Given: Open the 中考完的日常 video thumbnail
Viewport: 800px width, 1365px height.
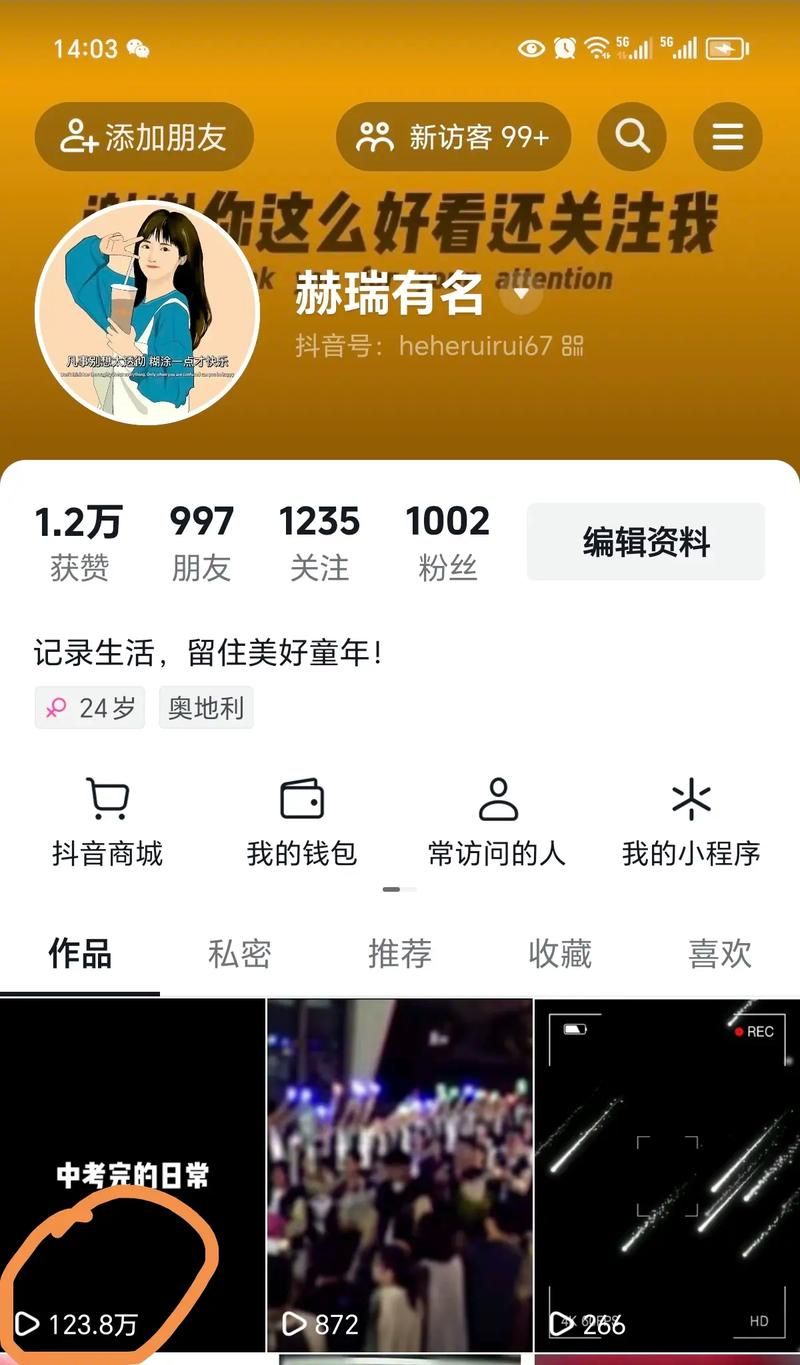Looking at the screenshot, I should (x=132, y=1175).
